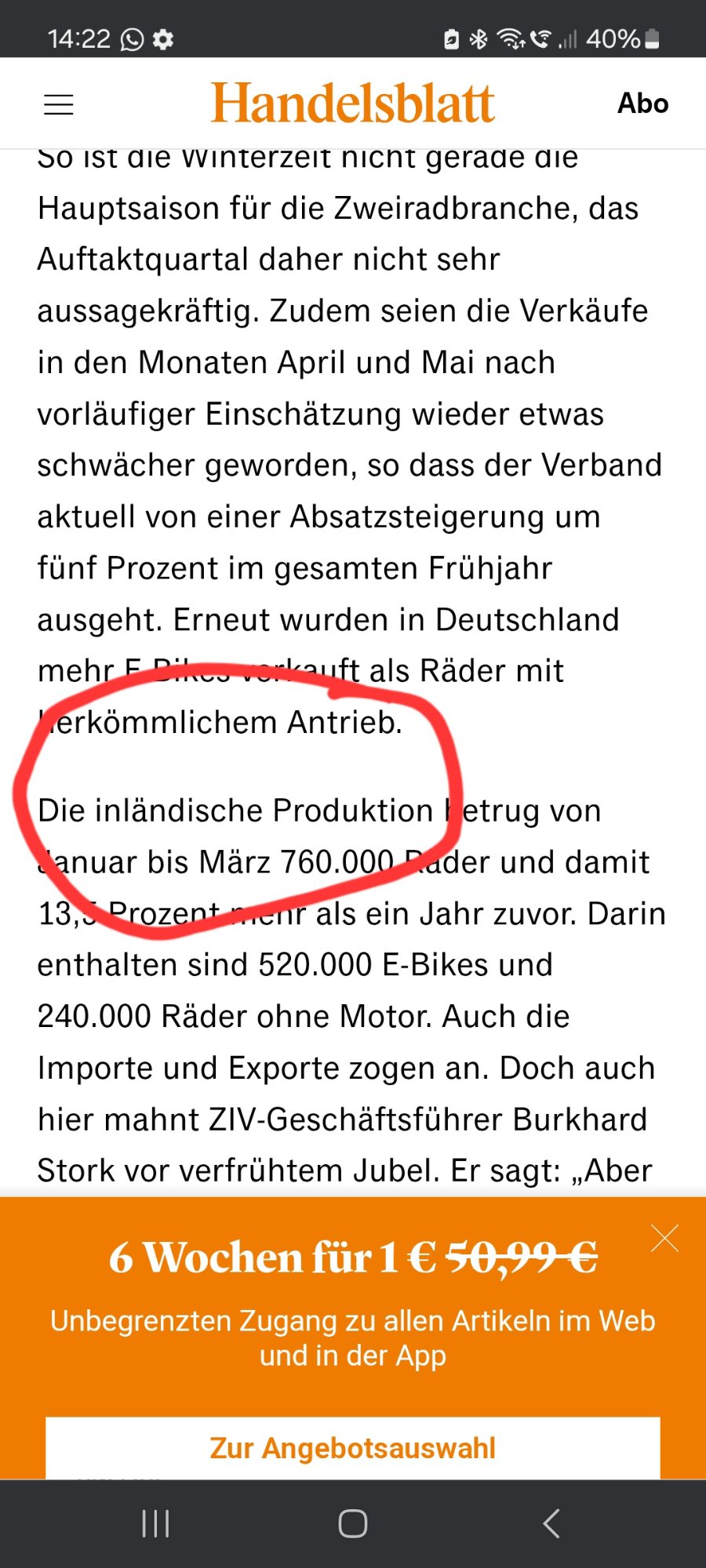Viewport: 706px width, 1568px height.
Task: Open the hamburger menu
Action: [59, 104]
